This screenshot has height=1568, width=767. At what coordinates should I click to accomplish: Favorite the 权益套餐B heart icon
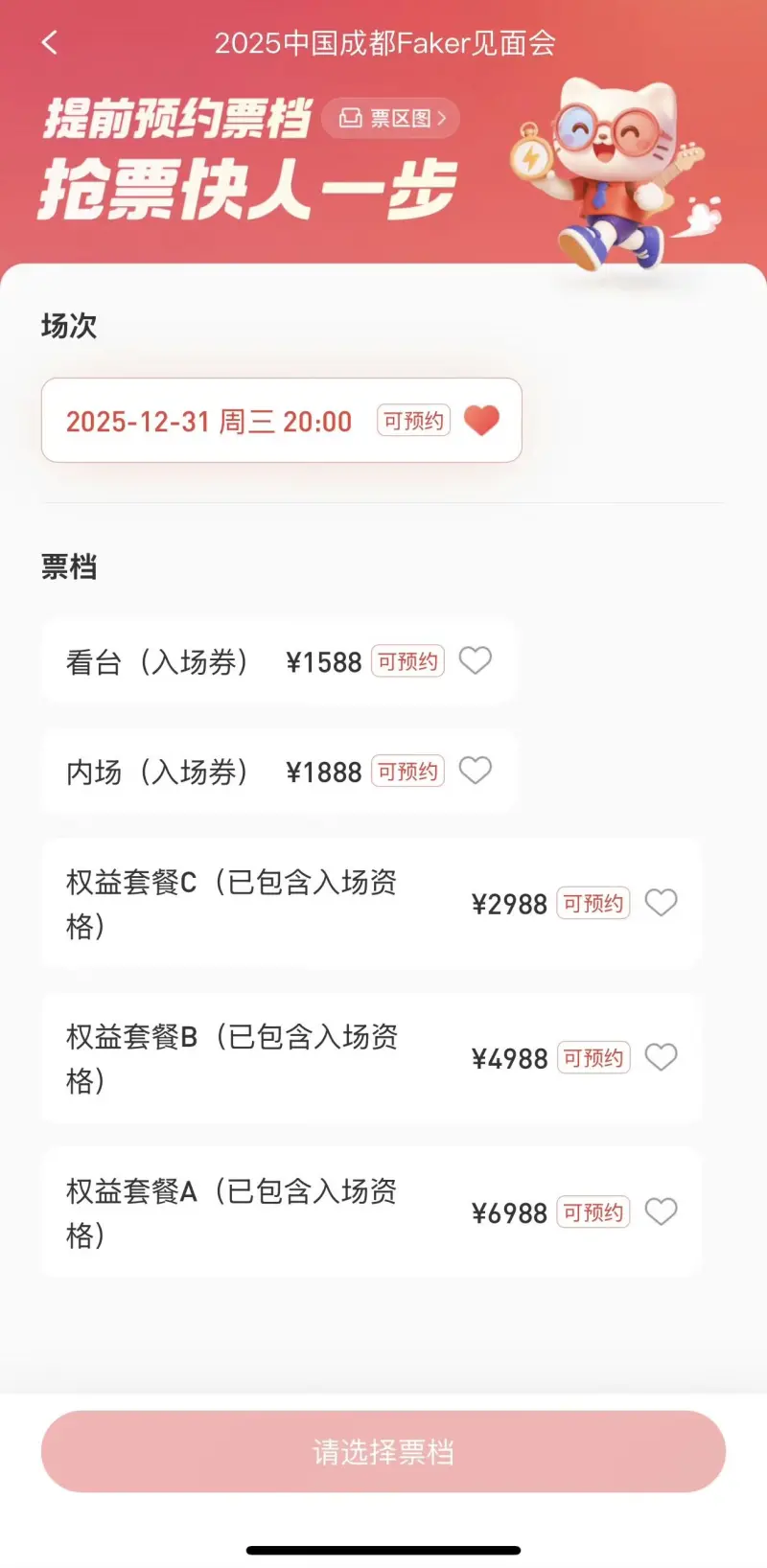[661, 1057]
